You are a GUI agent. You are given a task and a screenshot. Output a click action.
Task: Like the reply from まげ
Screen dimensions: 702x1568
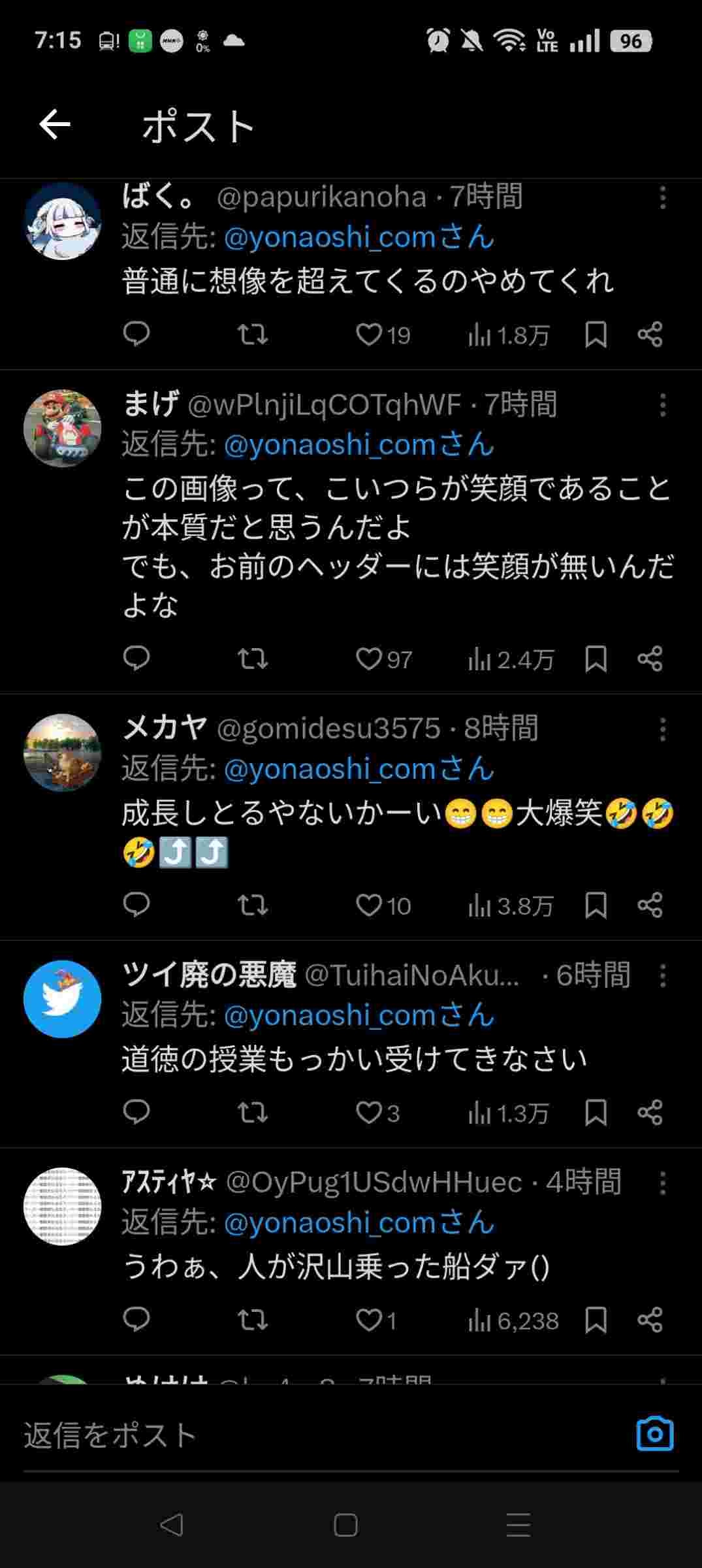pos(369,659)
